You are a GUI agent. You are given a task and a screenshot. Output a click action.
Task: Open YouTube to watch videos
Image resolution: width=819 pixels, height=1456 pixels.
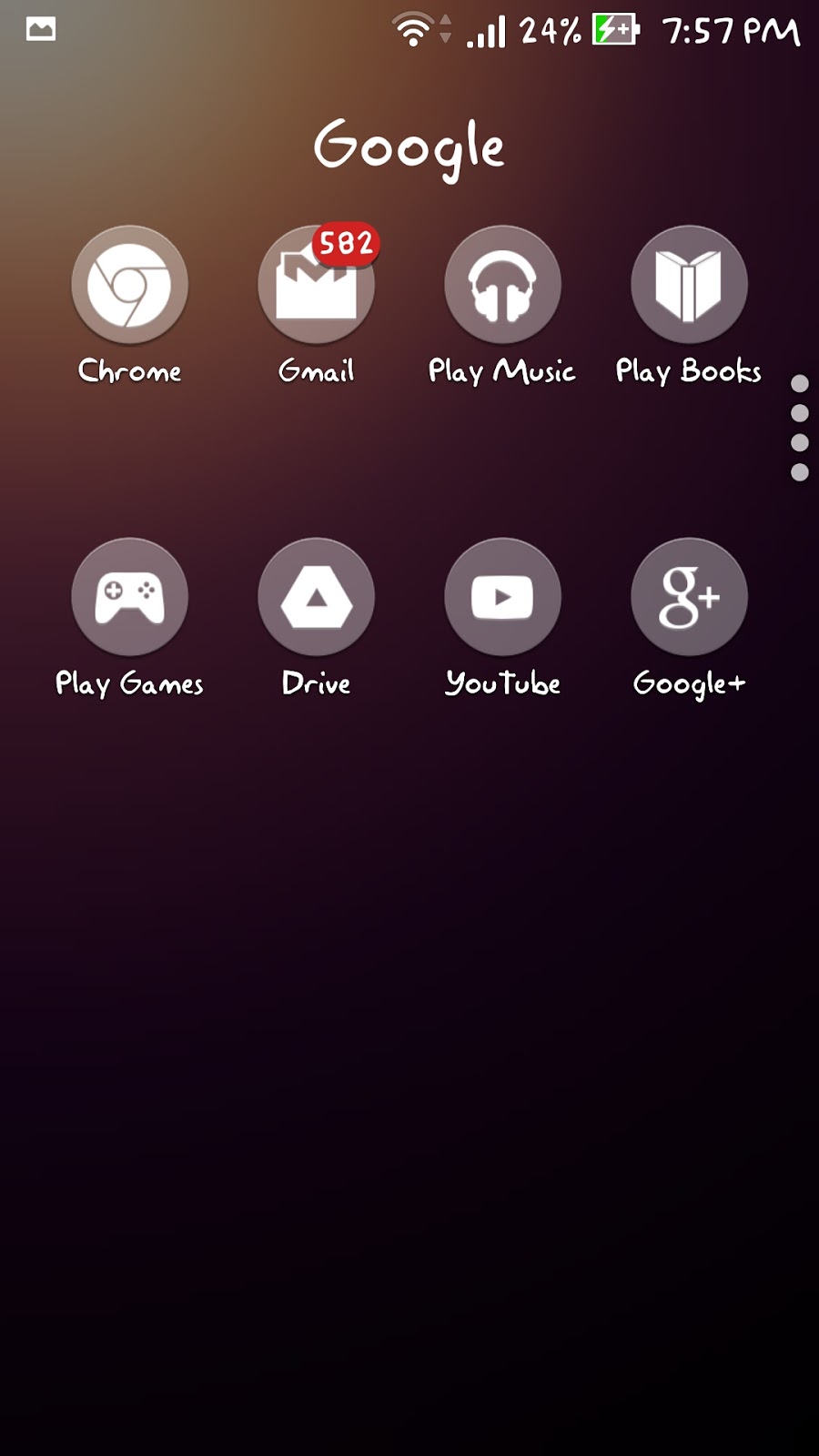502,596
